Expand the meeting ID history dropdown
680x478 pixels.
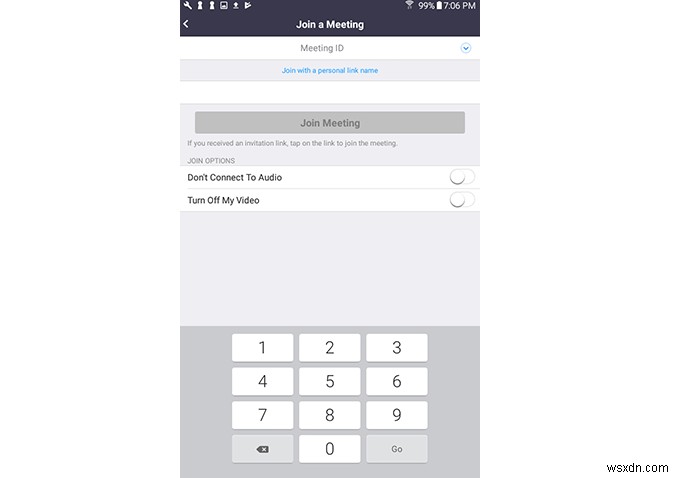pos(466,48)
